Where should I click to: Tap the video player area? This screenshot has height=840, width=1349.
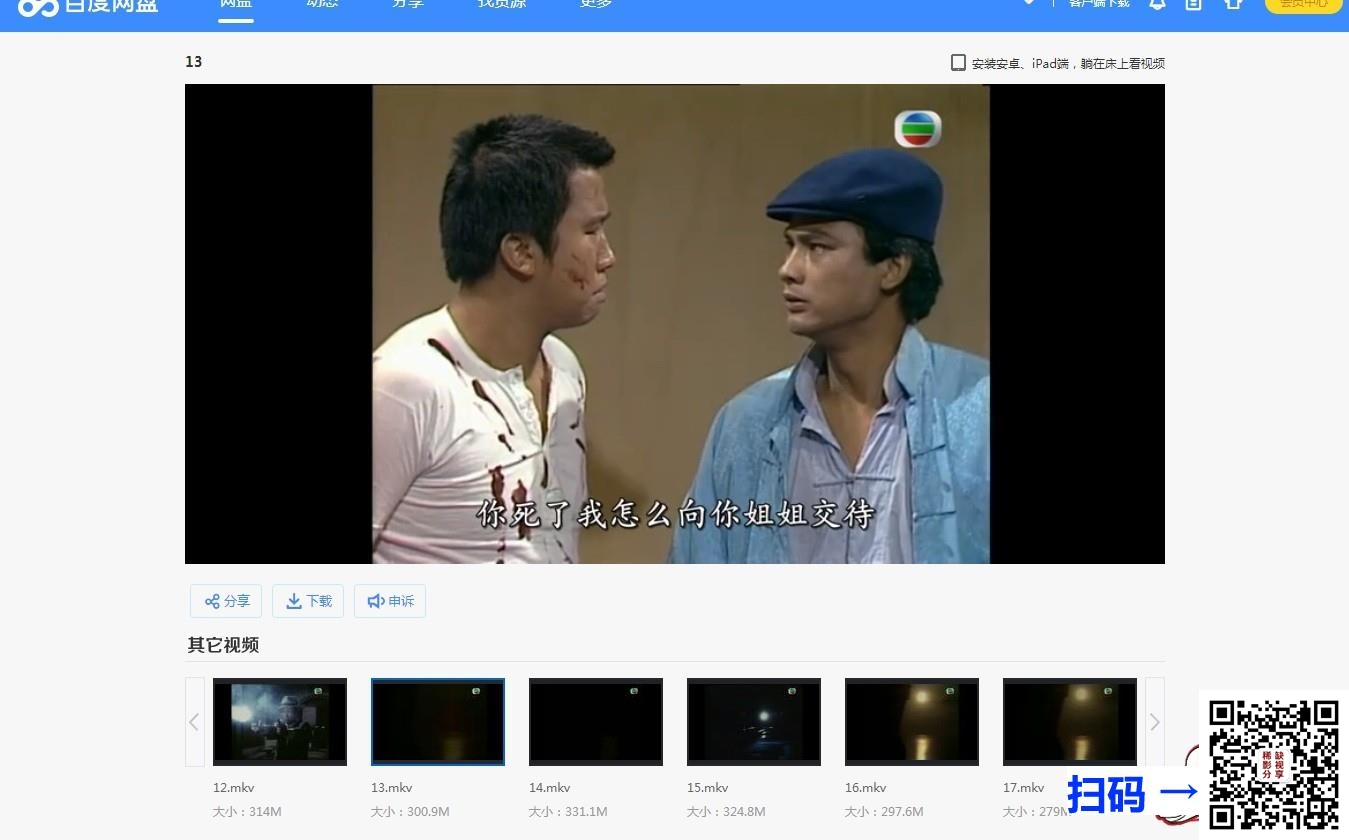click(x=675, y=323)
